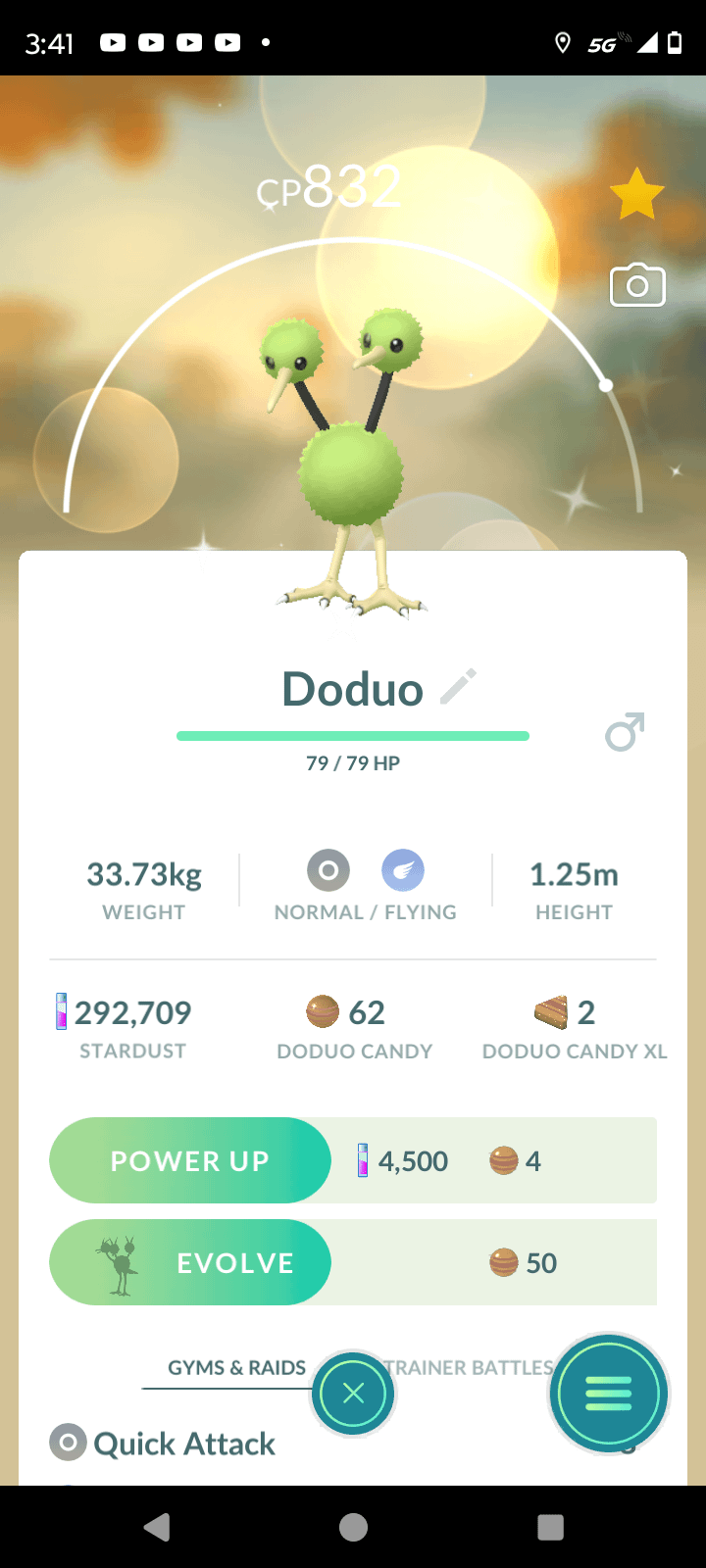
Task: Select the Gyms & Raids tab
Action: pyautogui.click(x=236, y=1367)
